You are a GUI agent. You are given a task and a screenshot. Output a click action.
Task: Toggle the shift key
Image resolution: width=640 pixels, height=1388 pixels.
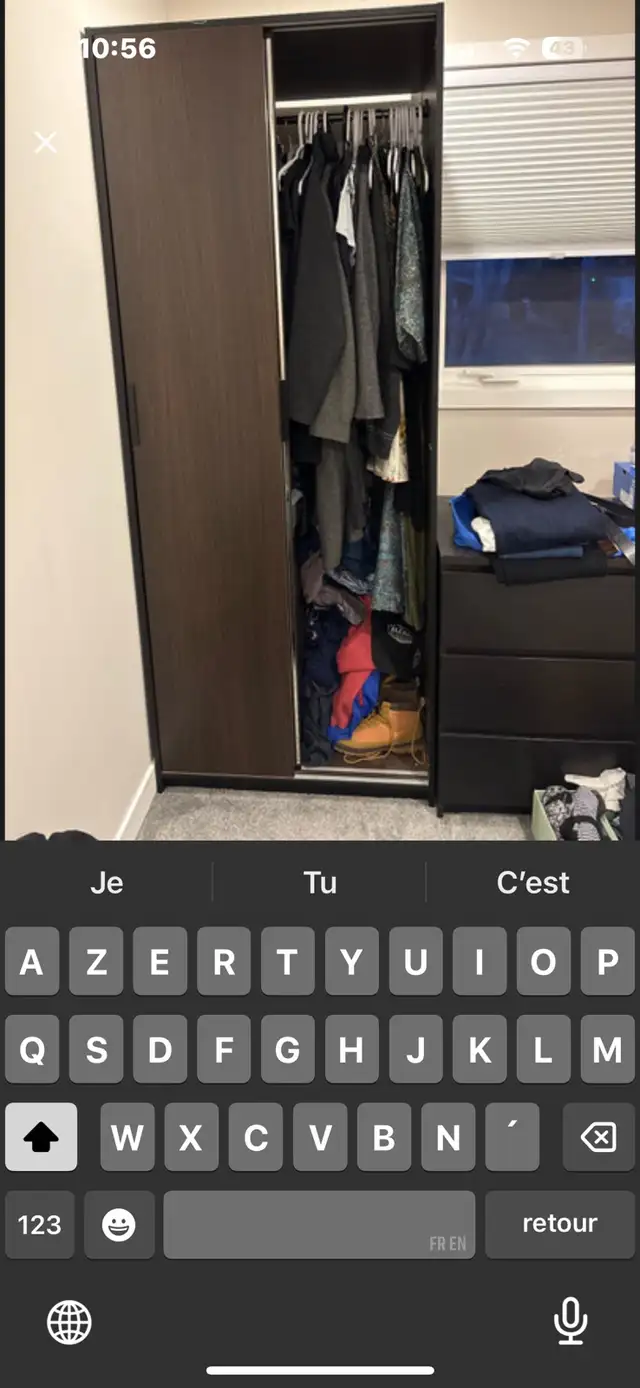[x=41, y=1137]
